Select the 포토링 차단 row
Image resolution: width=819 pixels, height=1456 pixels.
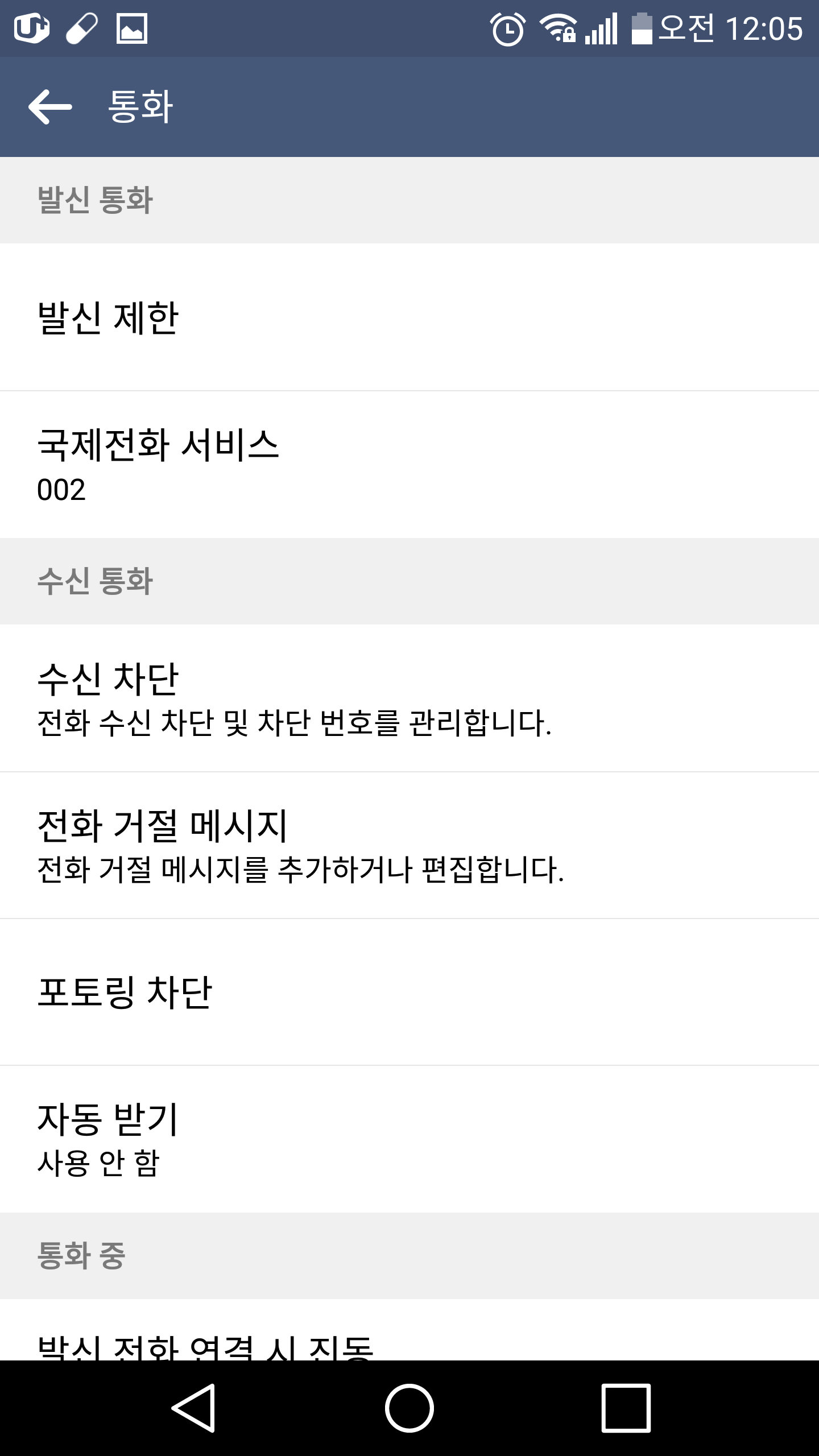coord(409,992)
